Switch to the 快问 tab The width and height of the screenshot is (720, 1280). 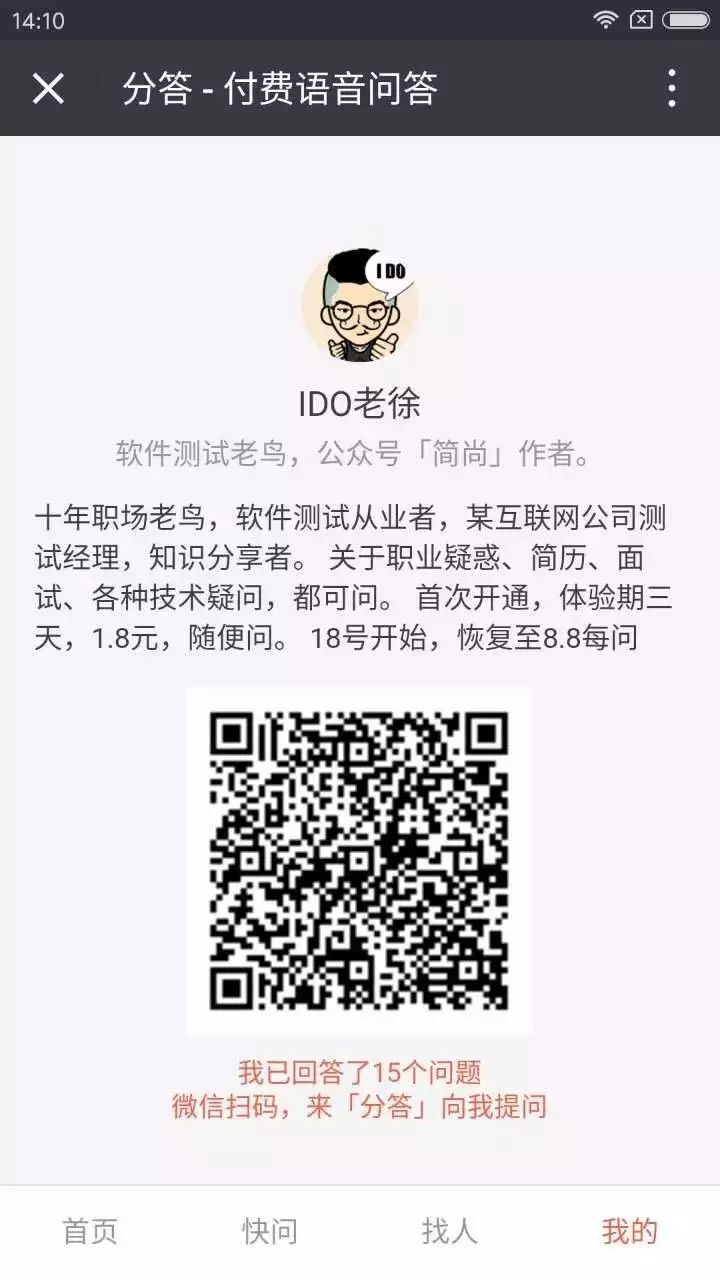[x=270, y=1231]
